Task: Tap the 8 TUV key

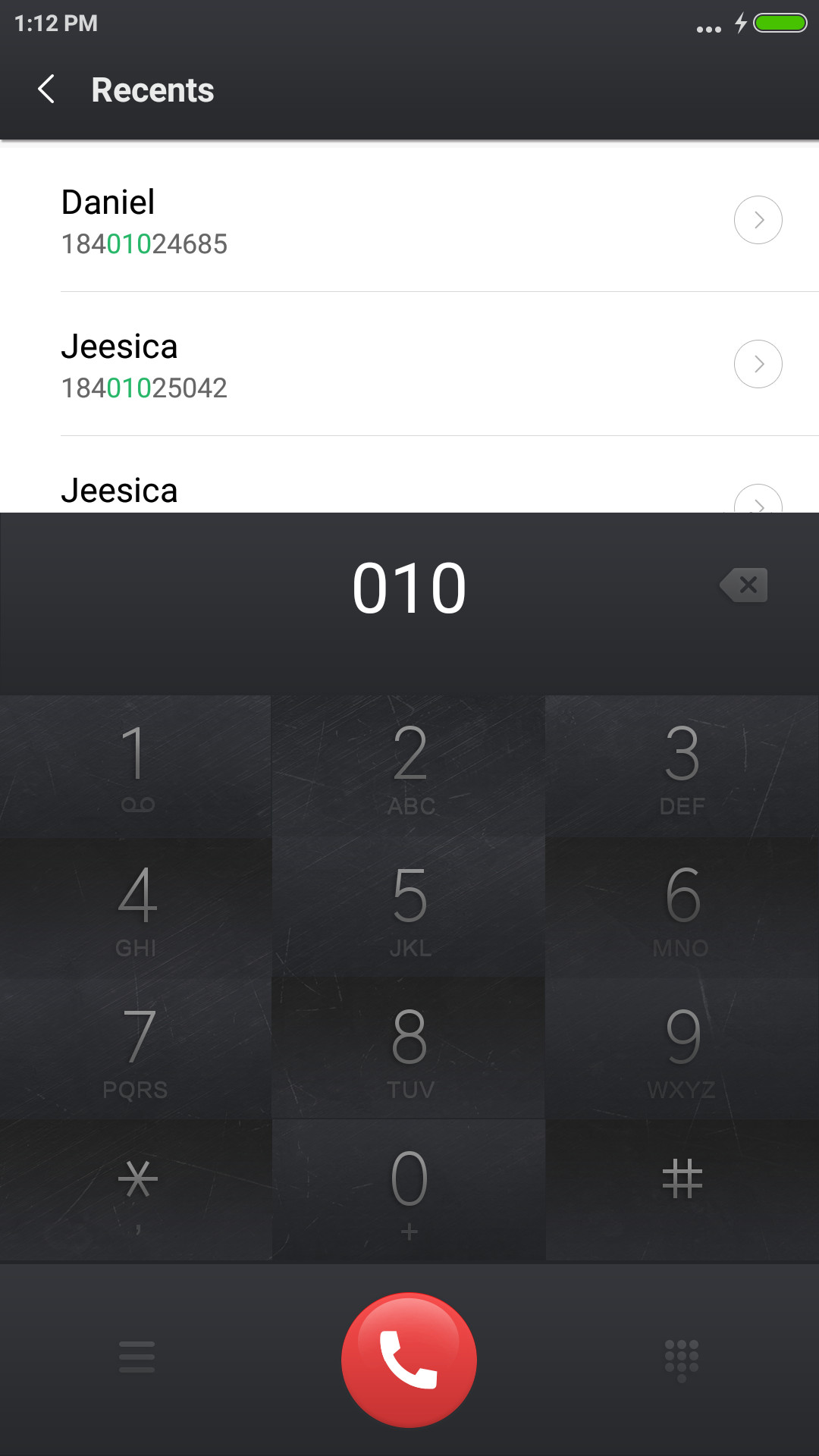Action: [x=409, y=1050]
